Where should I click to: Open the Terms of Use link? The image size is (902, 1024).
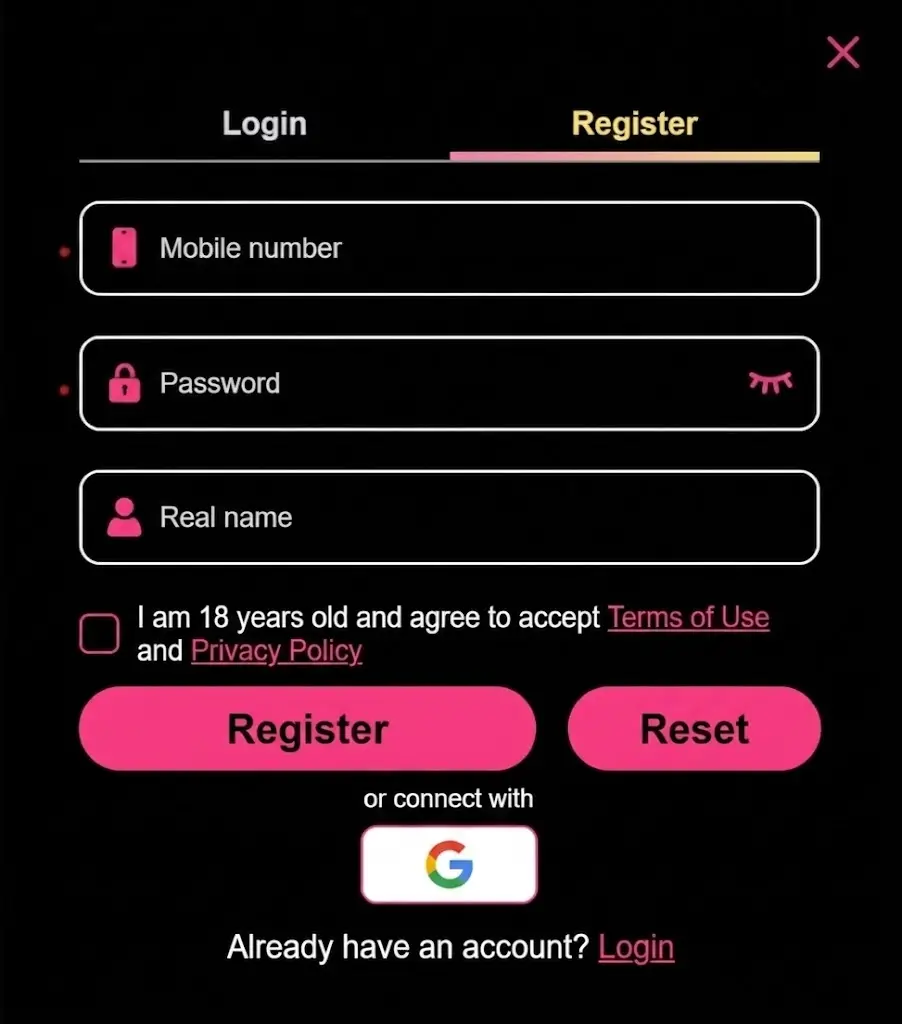[688, 617]
